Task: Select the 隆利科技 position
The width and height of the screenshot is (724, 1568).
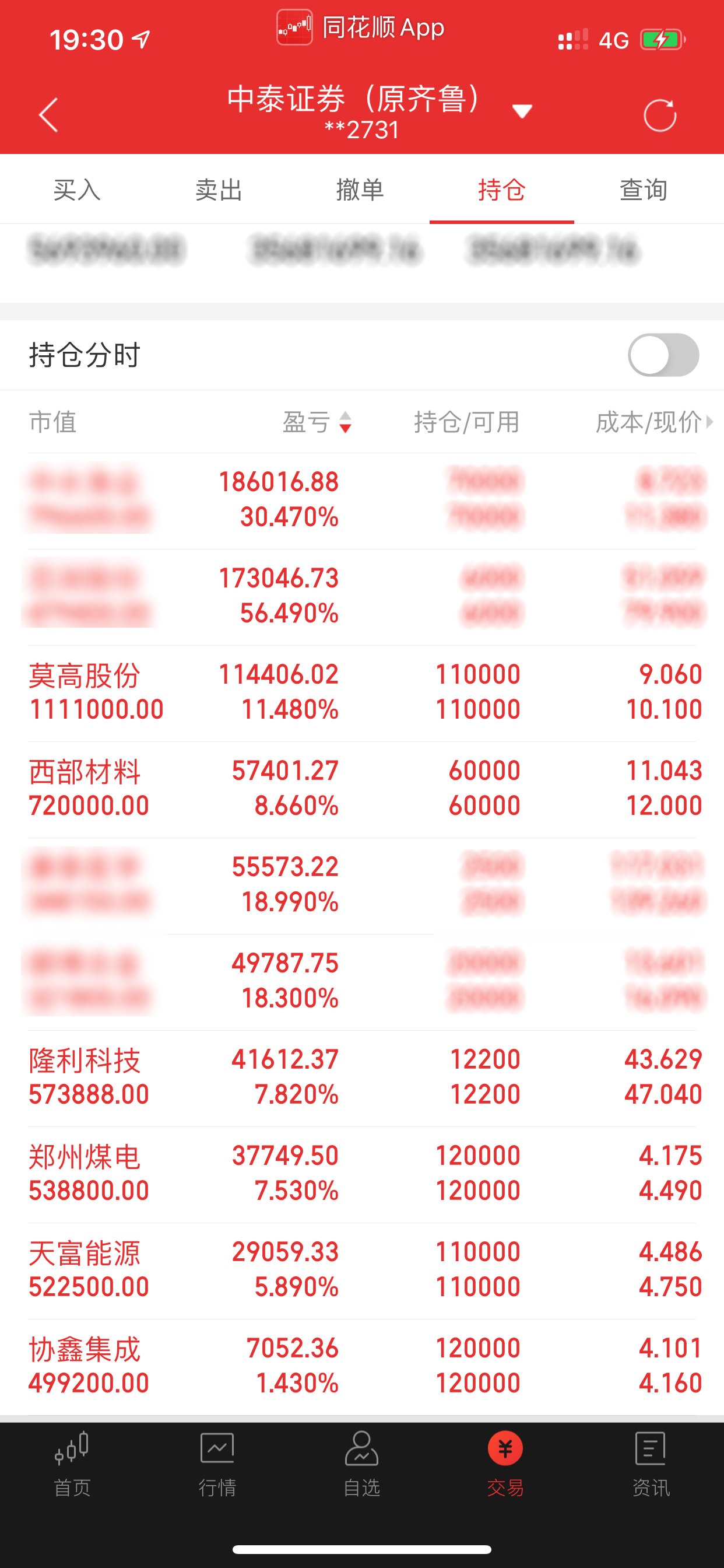Action: (x=362, y=1077)
